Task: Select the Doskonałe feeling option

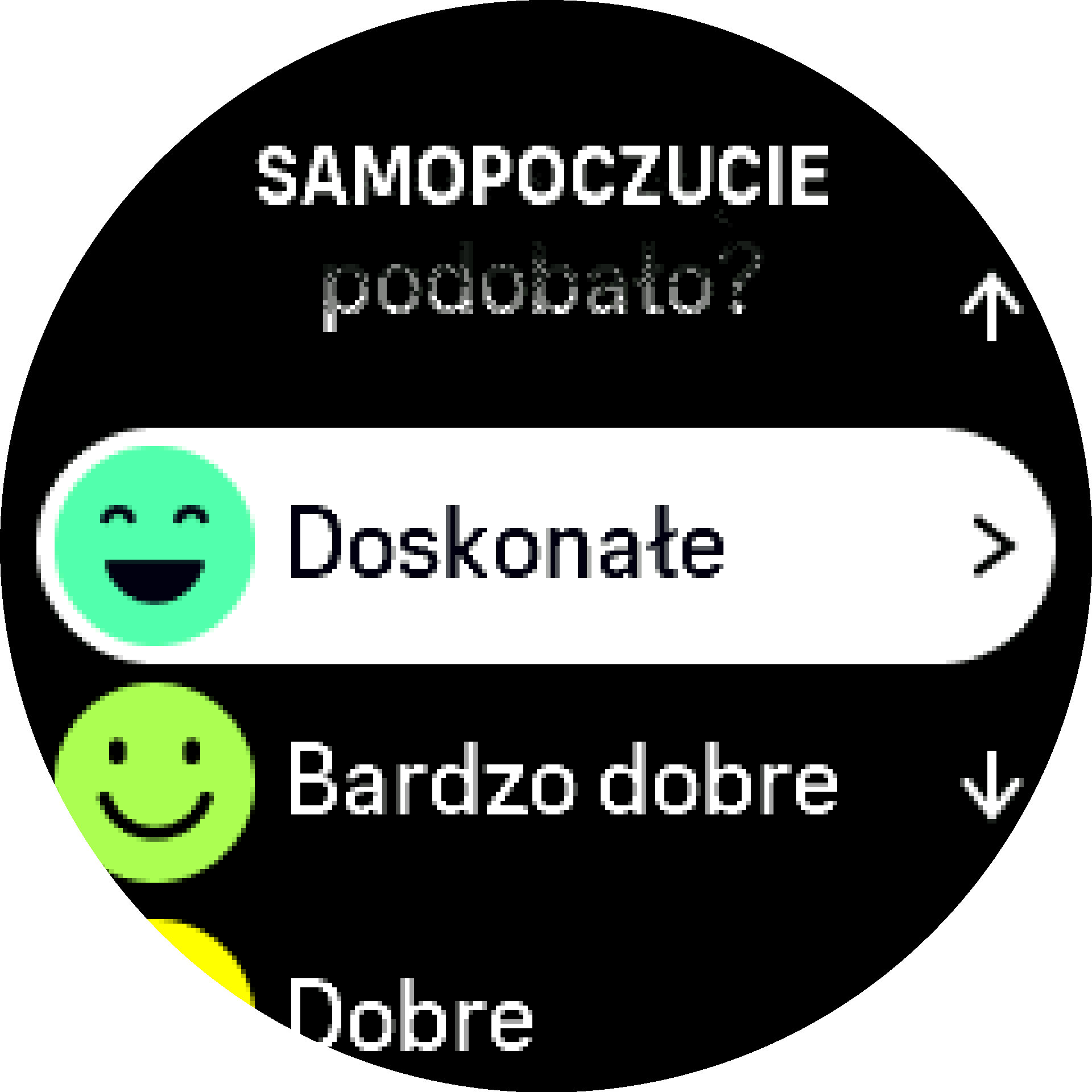Action: (546, 546)
